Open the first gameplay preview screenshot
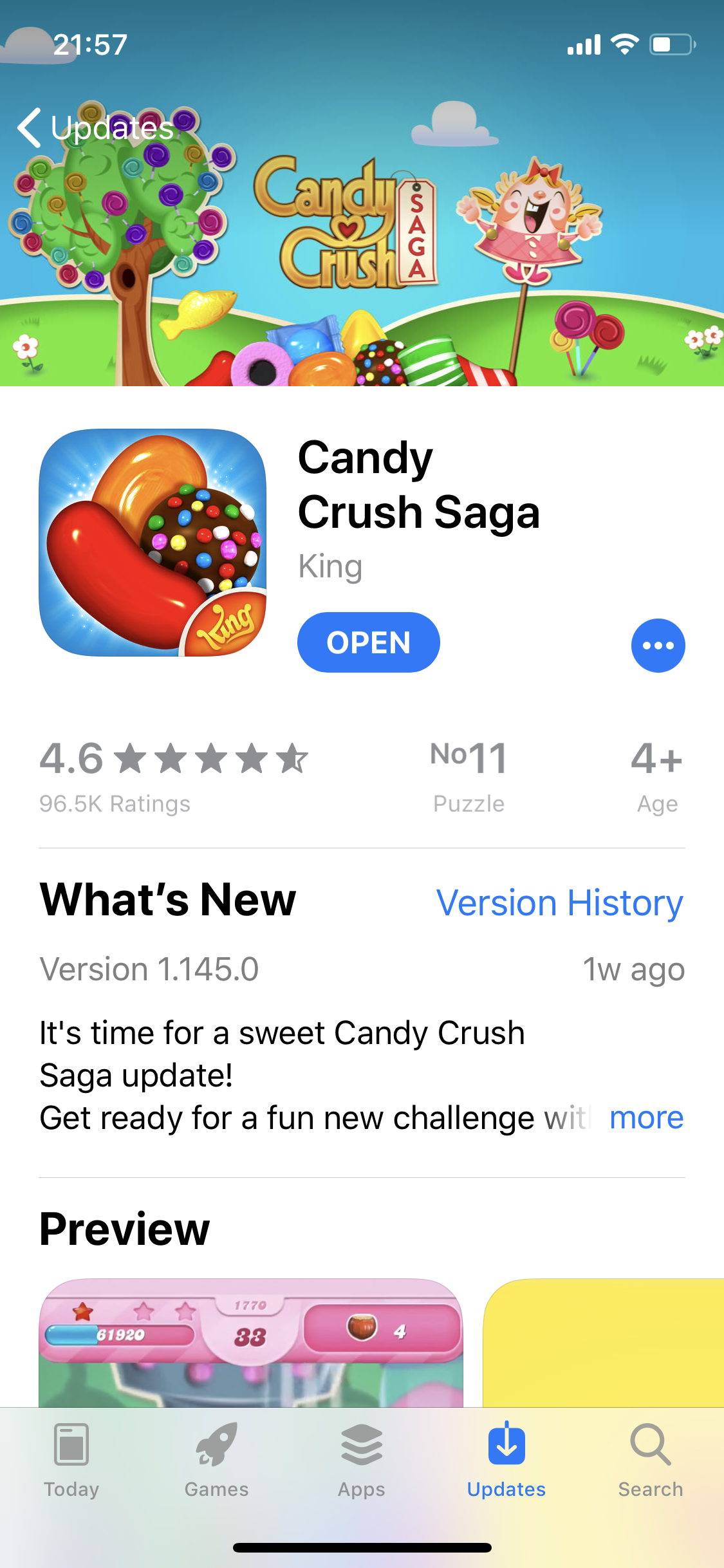The width and height of the screenshot is (724, 1568). (251, 1342)
